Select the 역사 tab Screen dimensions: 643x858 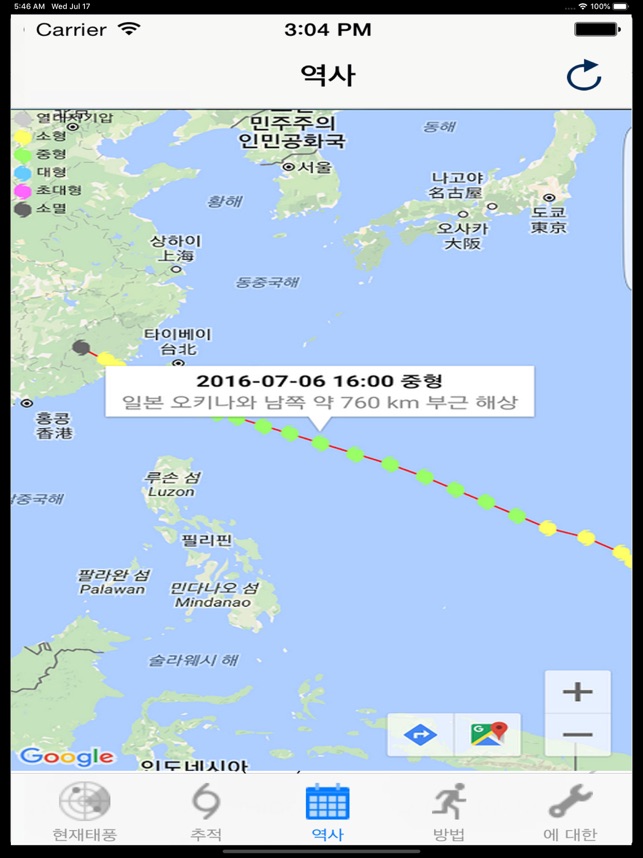click(x=327, y=811)
